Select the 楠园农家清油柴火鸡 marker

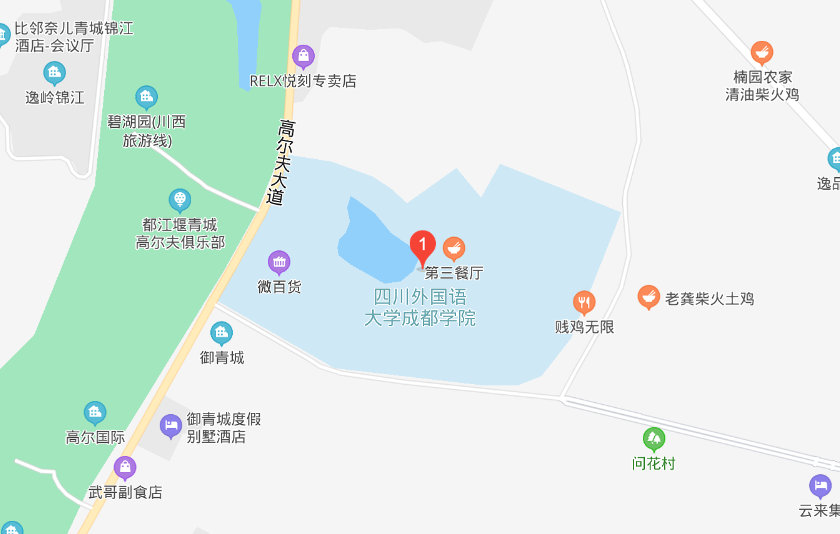762,53
